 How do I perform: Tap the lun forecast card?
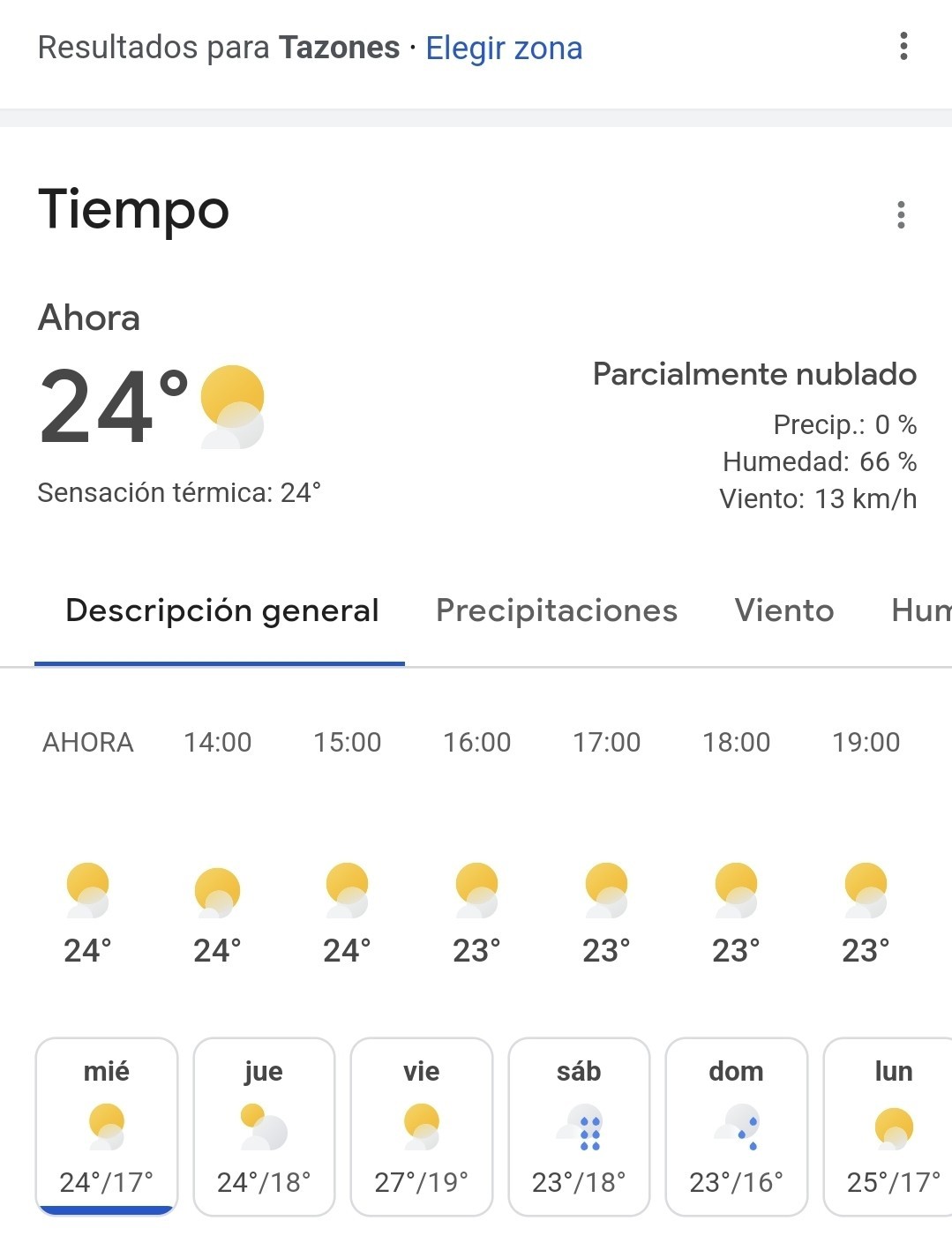[x=888, y=1127]
